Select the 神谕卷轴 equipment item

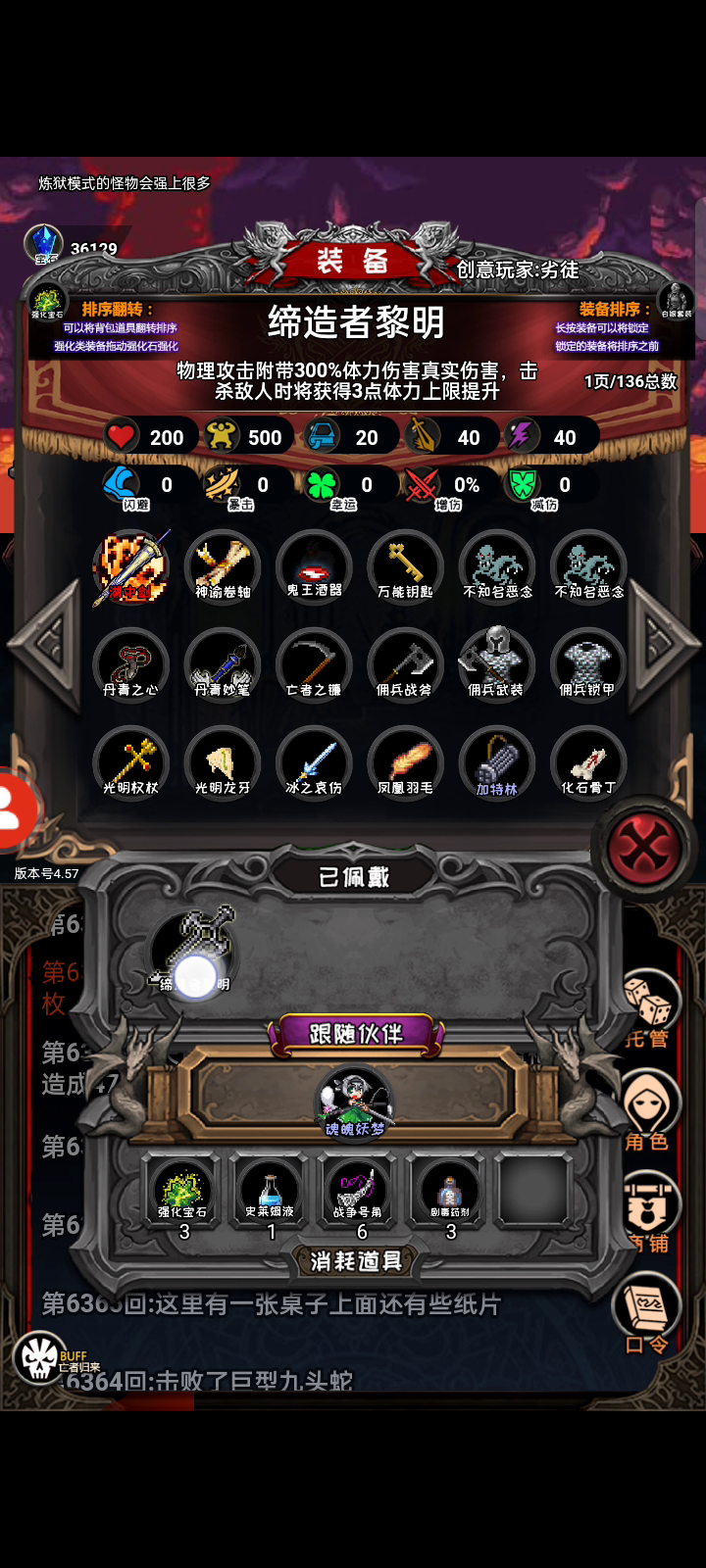(x=223, y=567)
